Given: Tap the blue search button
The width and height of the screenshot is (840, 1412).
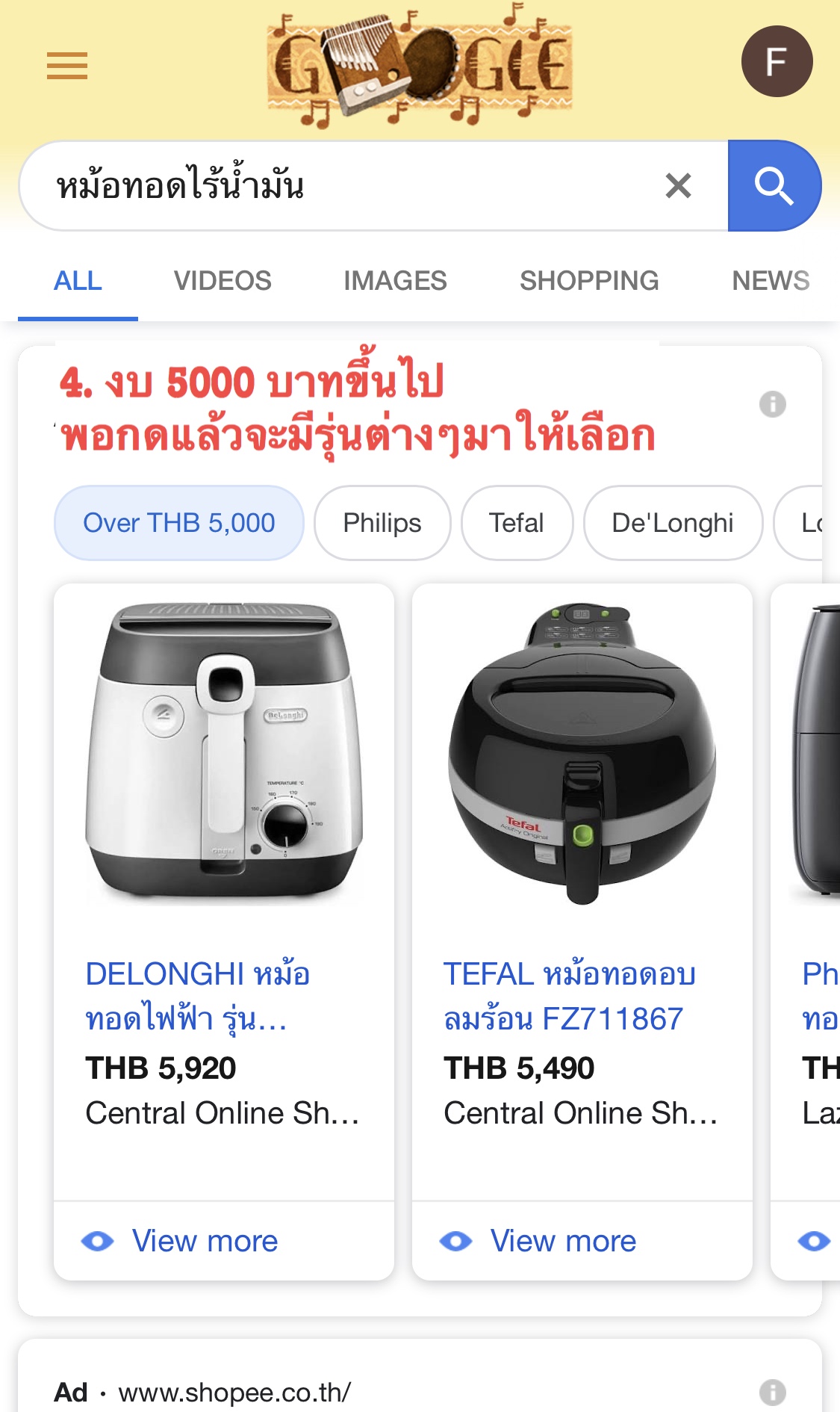Looking at the screenshot, I should coord(774,185).
